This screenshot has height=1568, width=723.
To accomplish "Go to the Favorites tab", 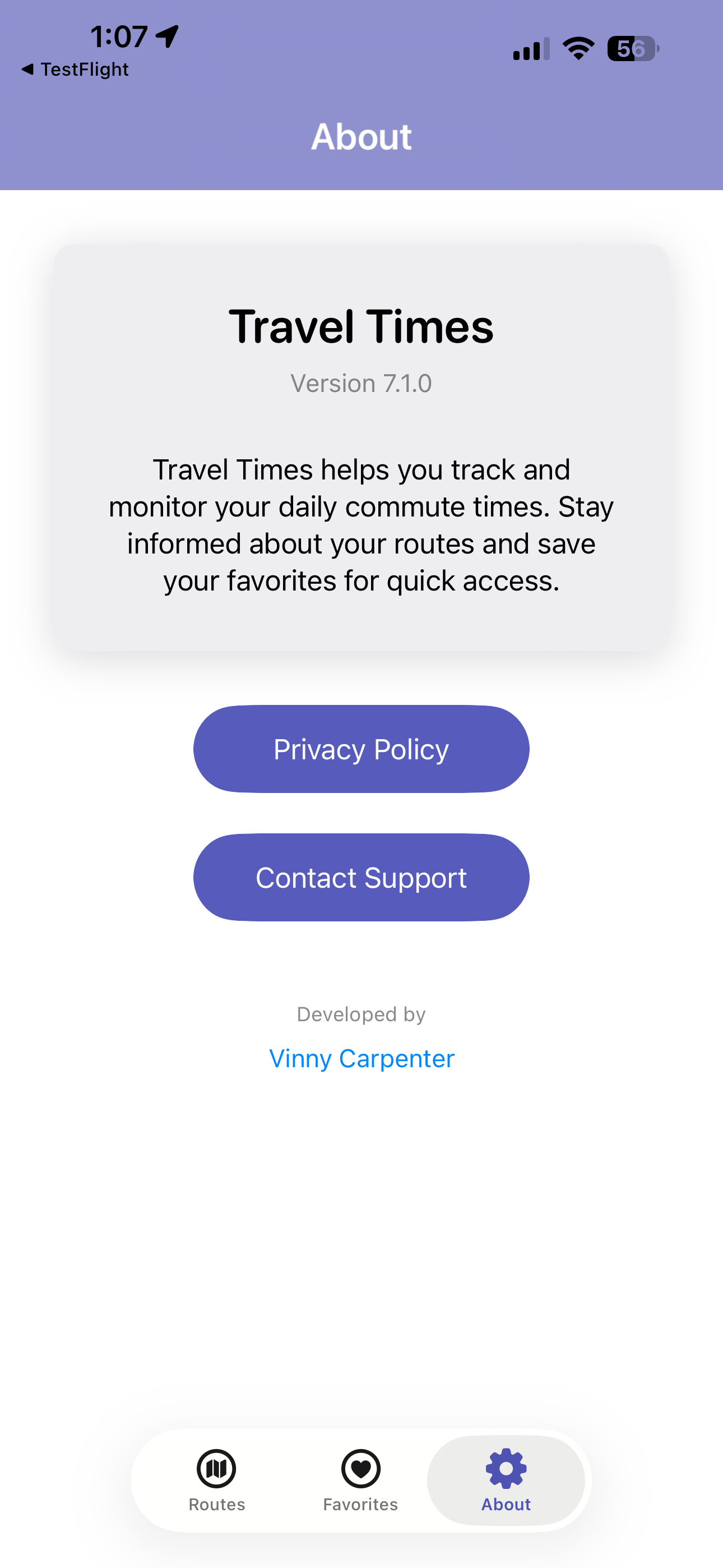I will tap(360, 1481).
